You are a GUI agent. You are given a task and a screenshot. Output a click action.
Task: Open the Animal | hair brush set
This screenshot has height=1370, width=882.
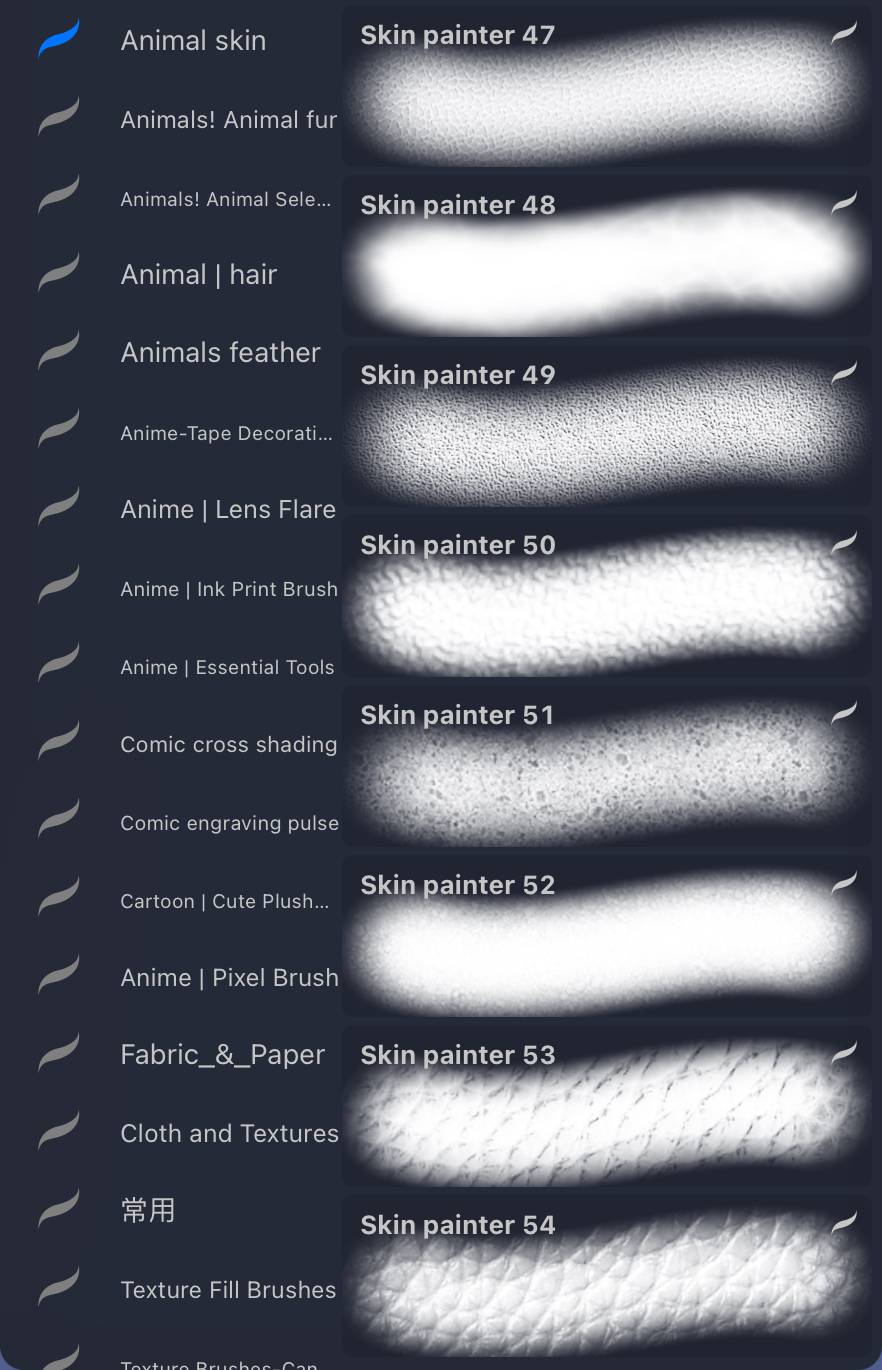point(198,275)
